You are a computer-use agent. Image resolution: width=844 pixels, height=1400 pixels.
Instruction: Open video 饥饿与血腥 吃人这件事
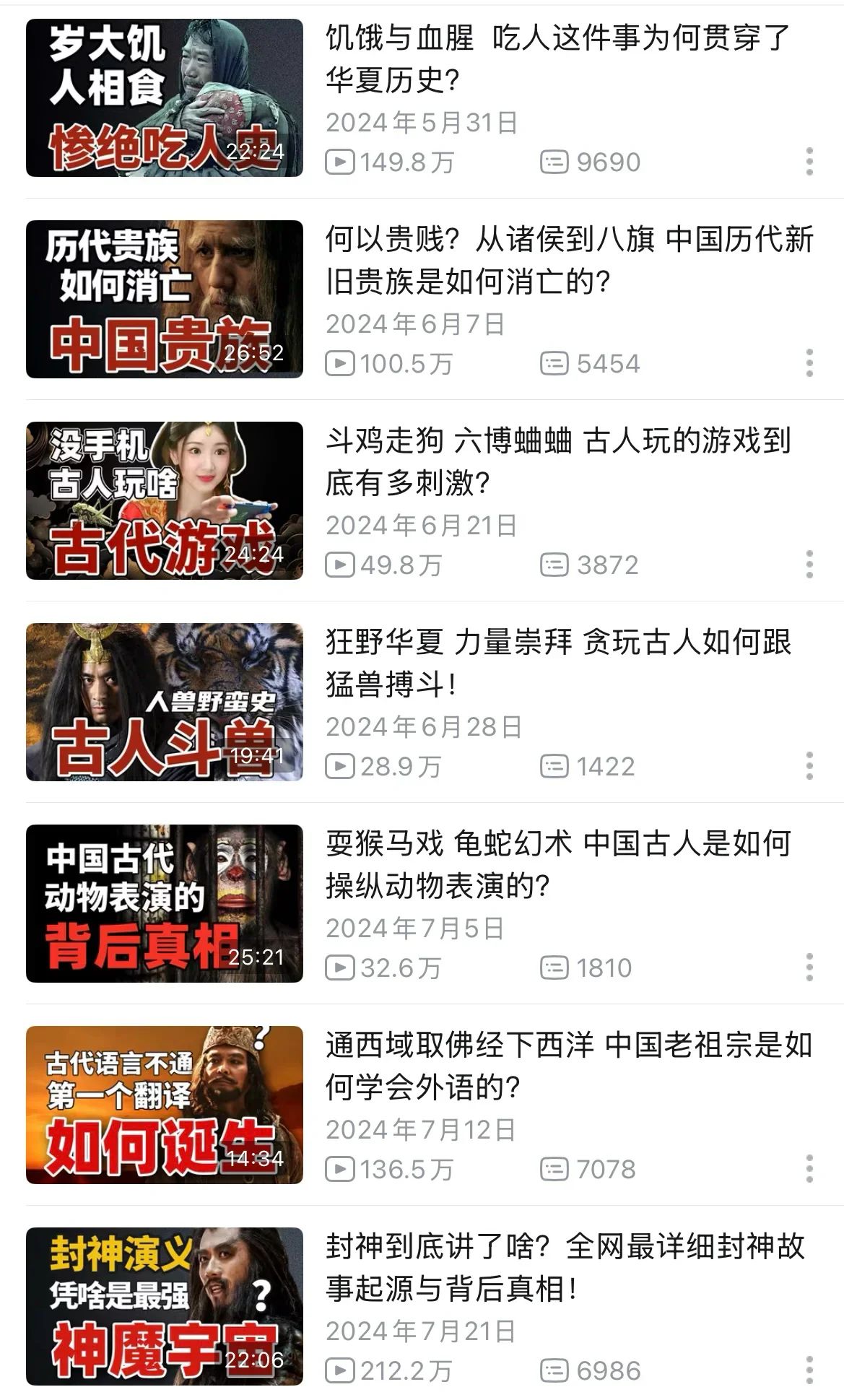tap(557, 58)
